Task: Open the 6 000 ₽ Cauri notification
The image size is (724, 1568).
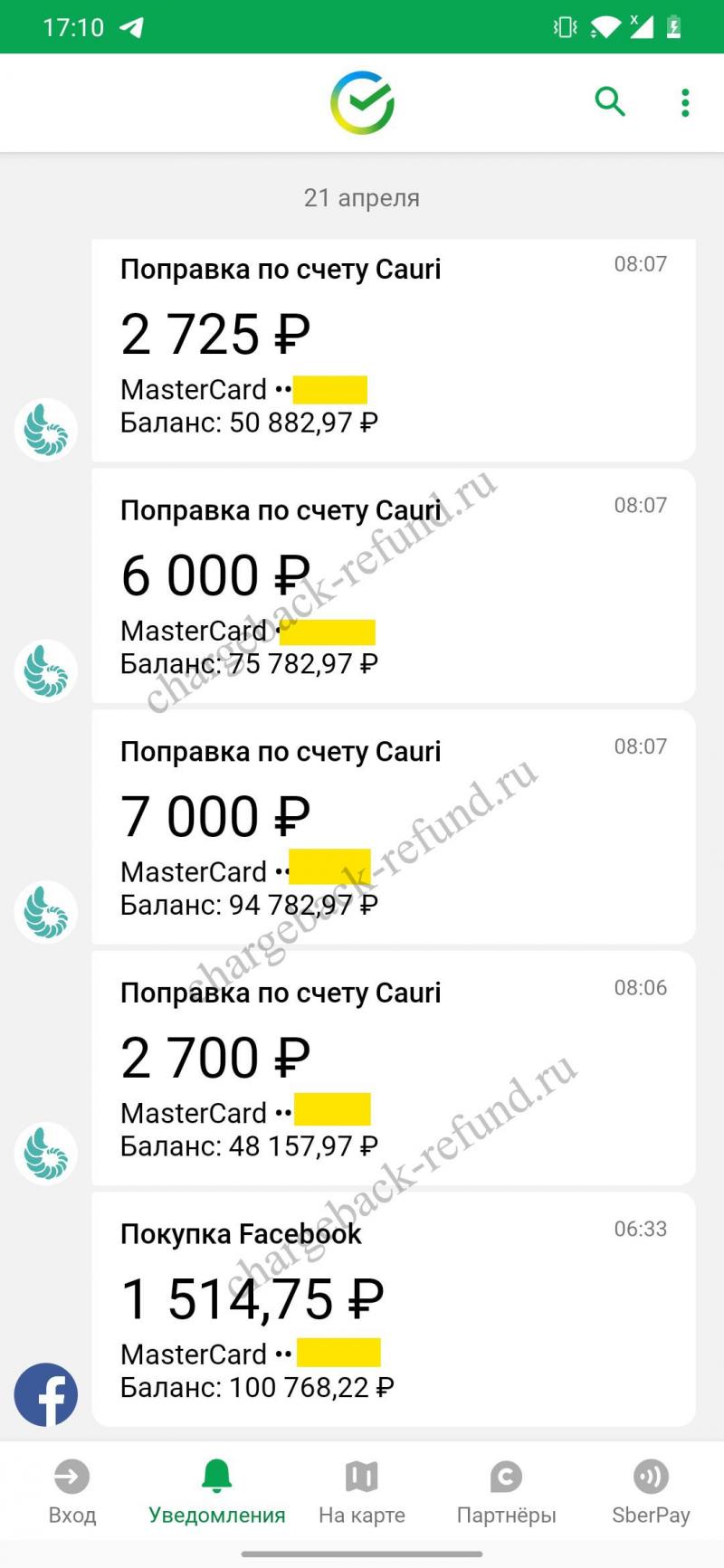Action: [x=393, y=586]
